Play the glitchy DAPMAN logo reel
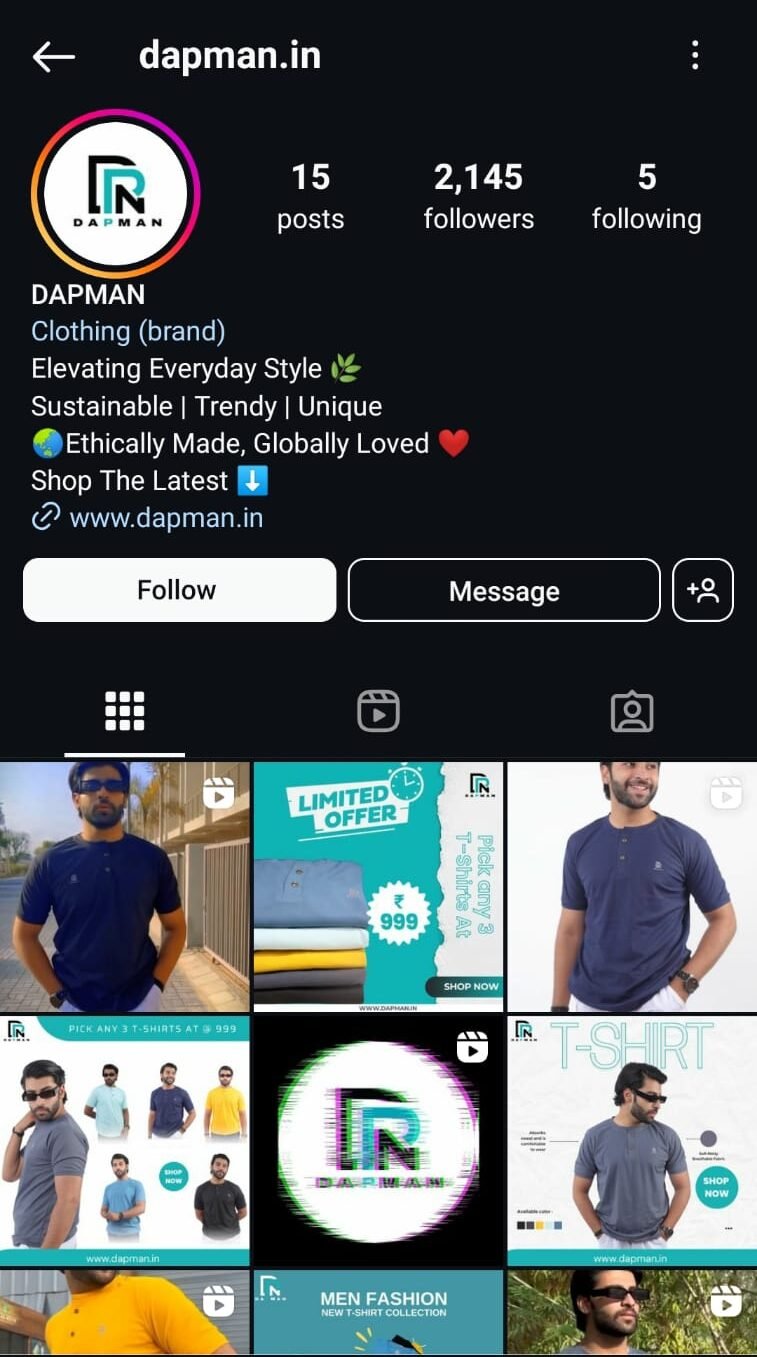This screenshot has height=1357, width=757. click(x=378, y=1141)
